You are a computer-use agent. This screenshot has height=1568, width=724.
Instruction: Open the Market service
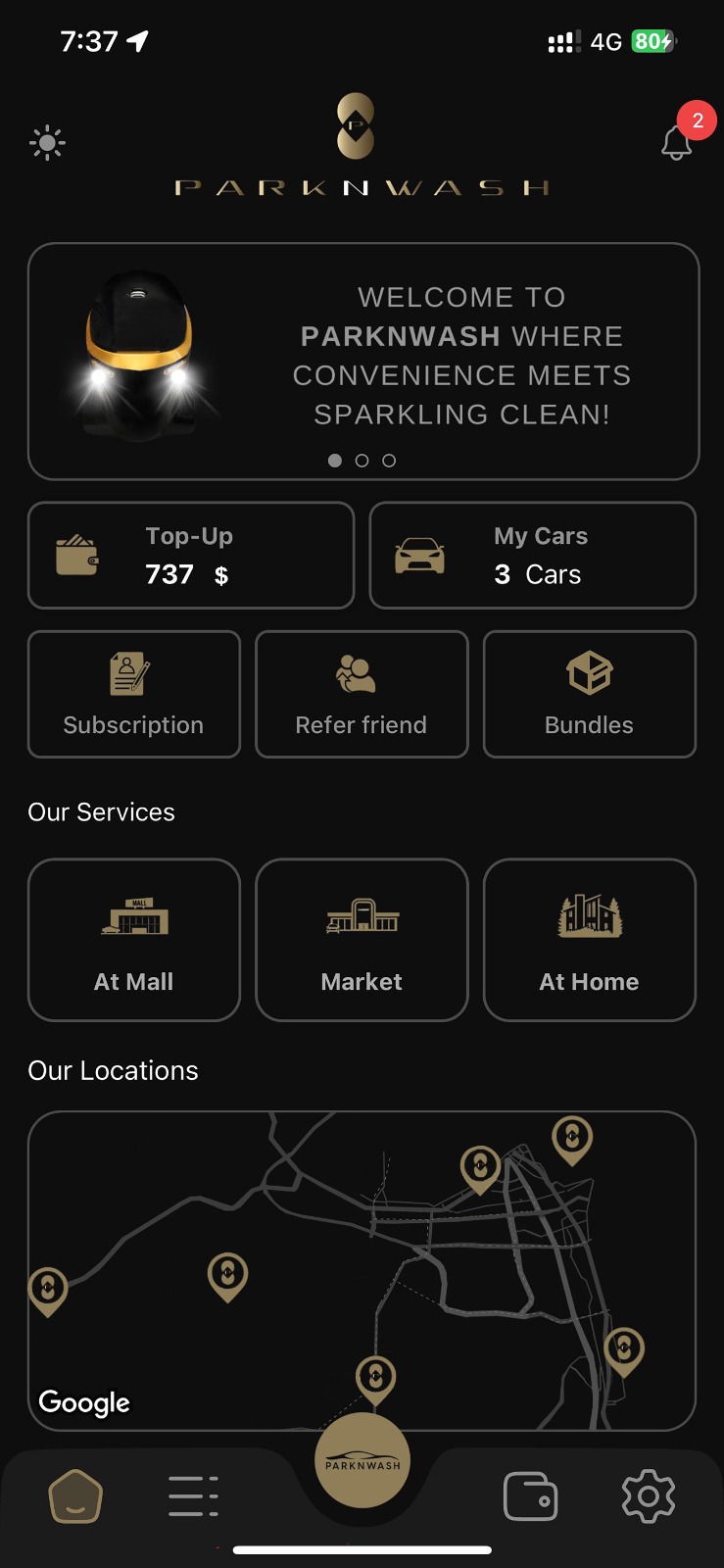(x=362, y=940)
